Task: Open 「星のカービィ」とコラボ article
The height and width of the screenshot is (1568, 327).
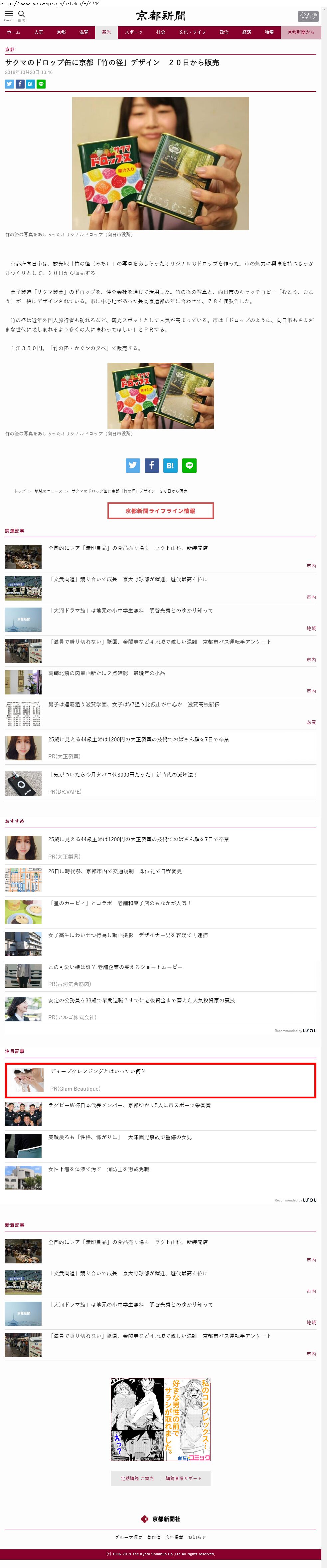Action: click(x=120, y=903)
